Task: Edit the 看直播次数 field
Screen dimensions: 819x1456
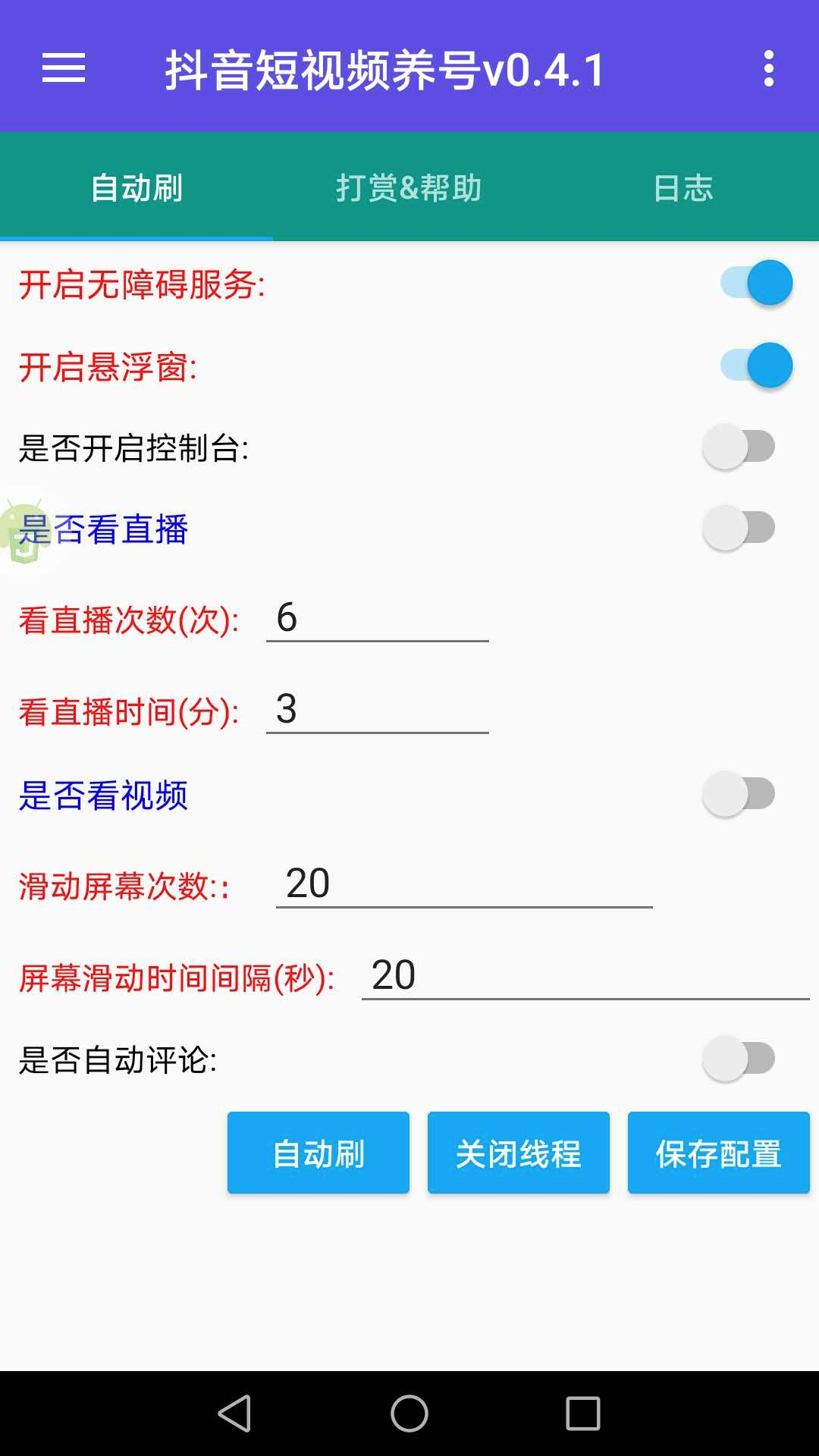Action: [377, 618]
